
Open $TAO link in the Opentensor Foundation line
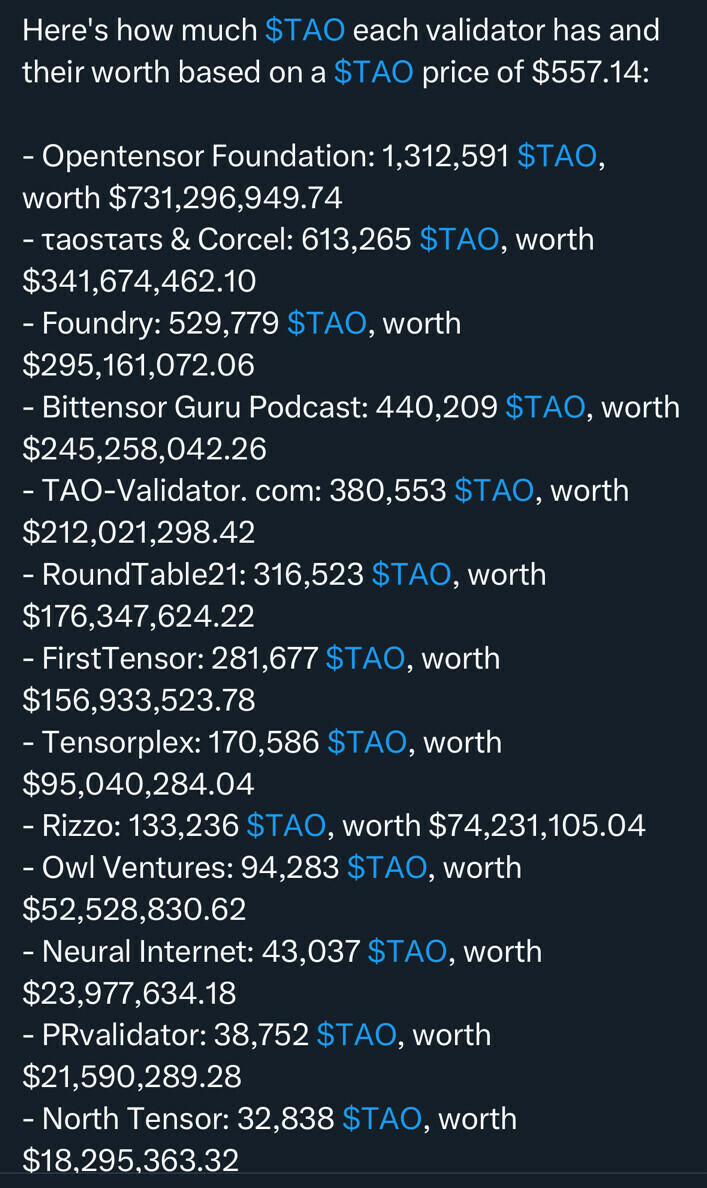tap(557, 156)
